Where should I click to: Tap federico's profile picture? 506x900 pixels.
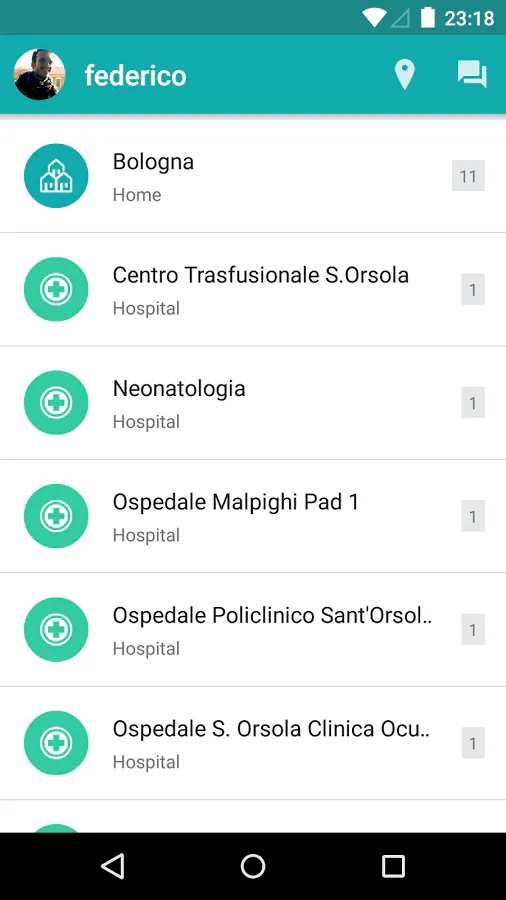pyautogui.click(x=40, y=75)
